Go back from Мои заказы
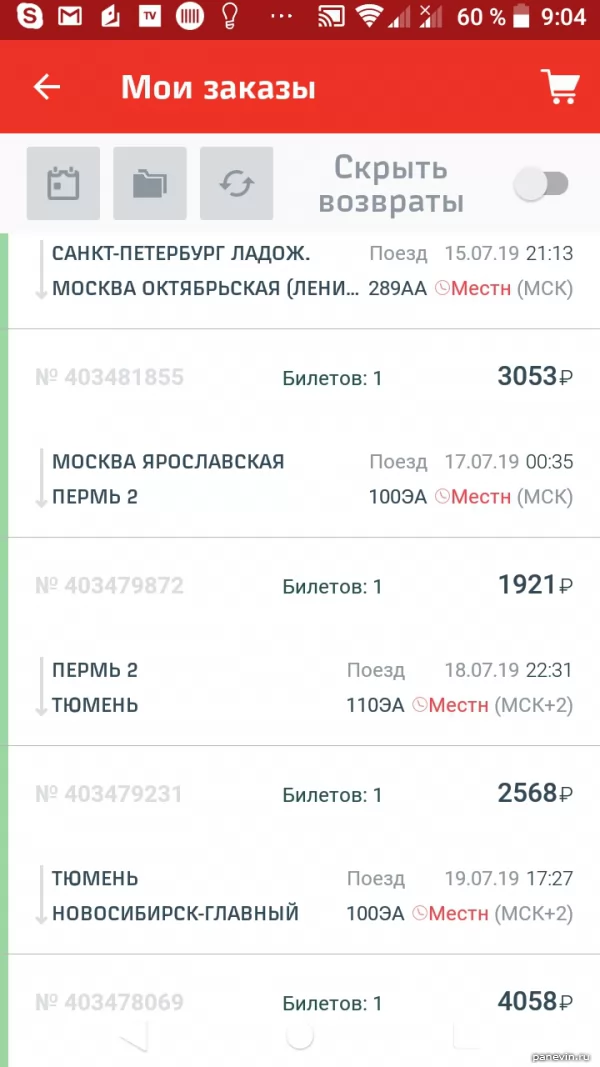Image resolution: width=600 pixels, height=1067 pixels. point(47,87)
